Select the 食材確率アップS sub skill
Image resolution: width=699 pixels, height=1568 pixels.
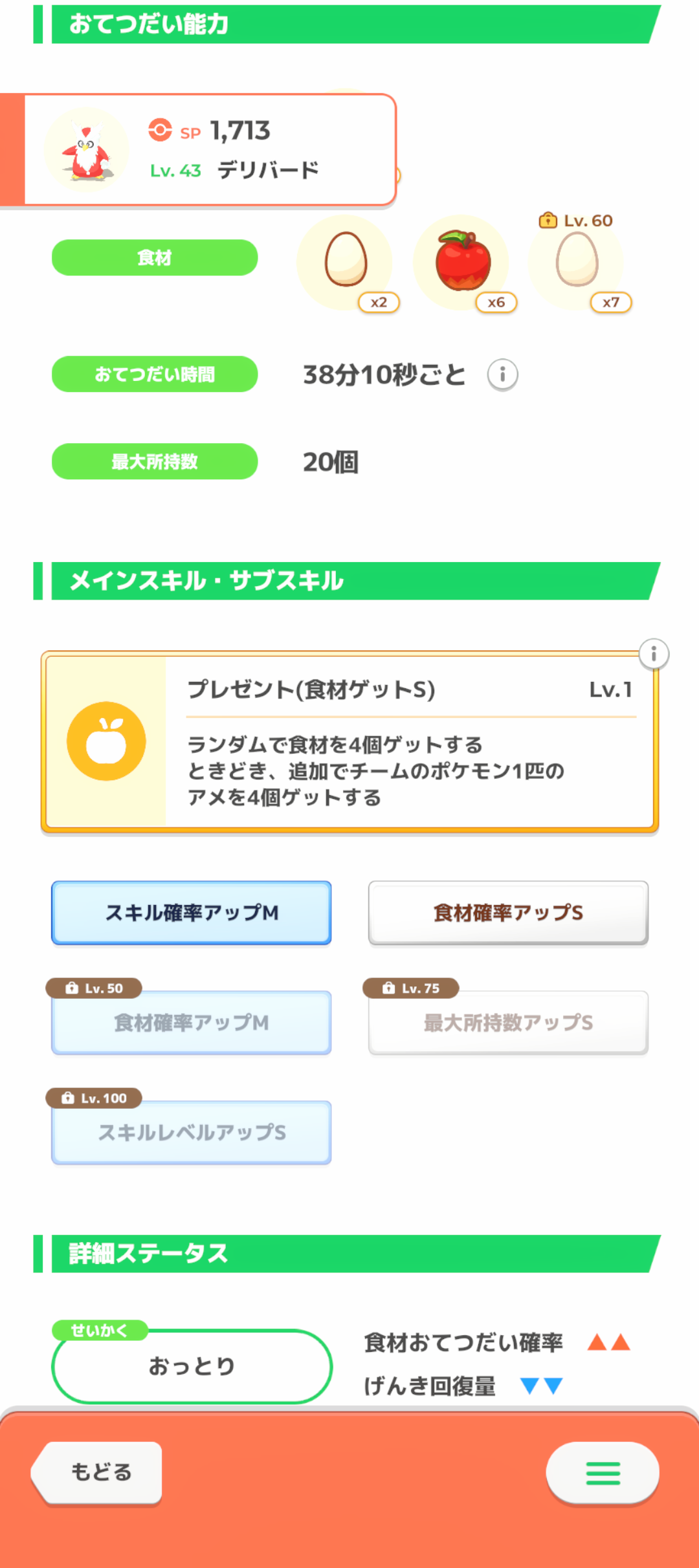click(508, 913)
